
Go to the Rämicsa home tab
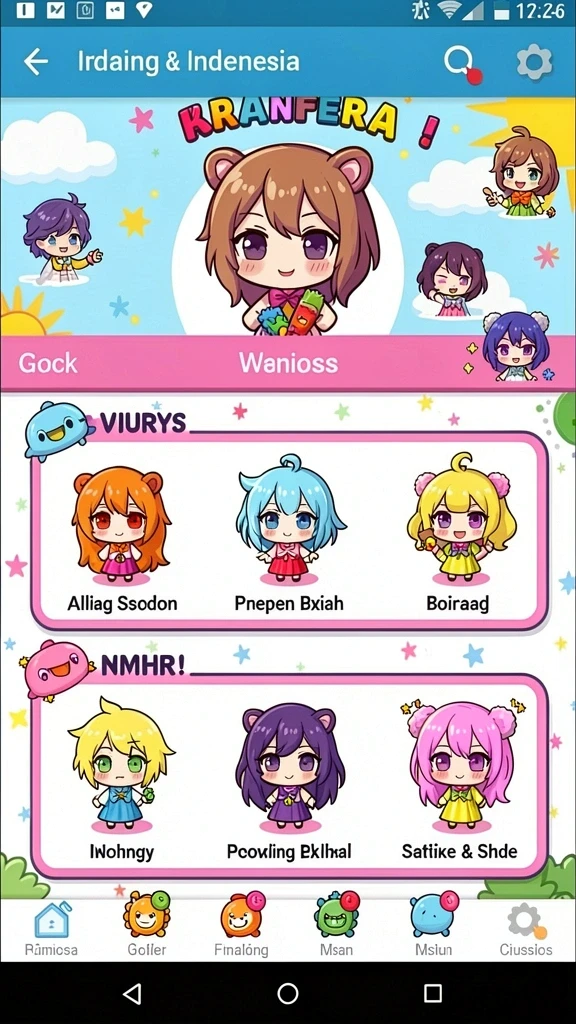[51, 928]
